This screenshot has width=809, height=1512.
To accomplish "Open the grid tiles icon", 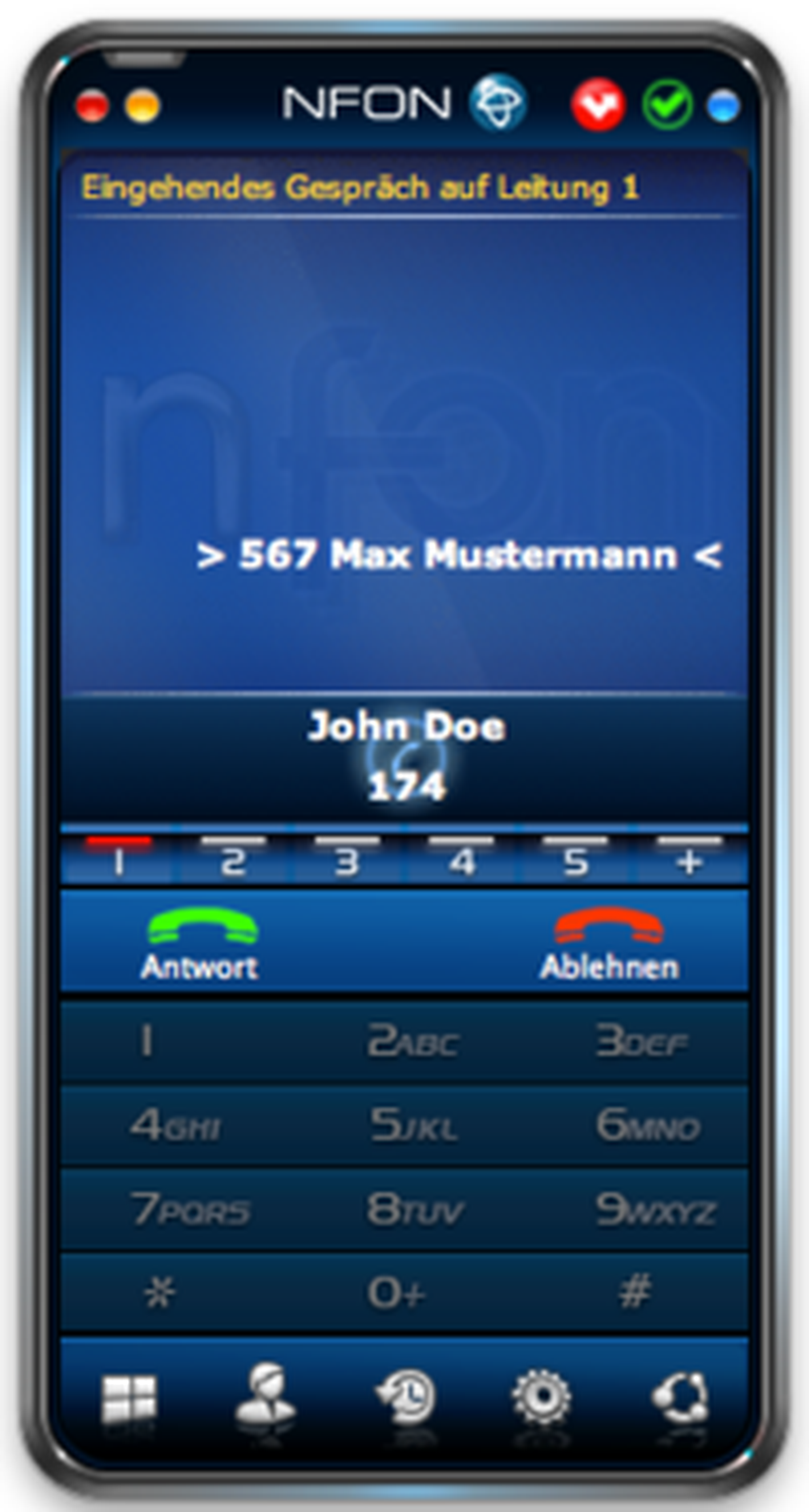I will point(129,1399).
